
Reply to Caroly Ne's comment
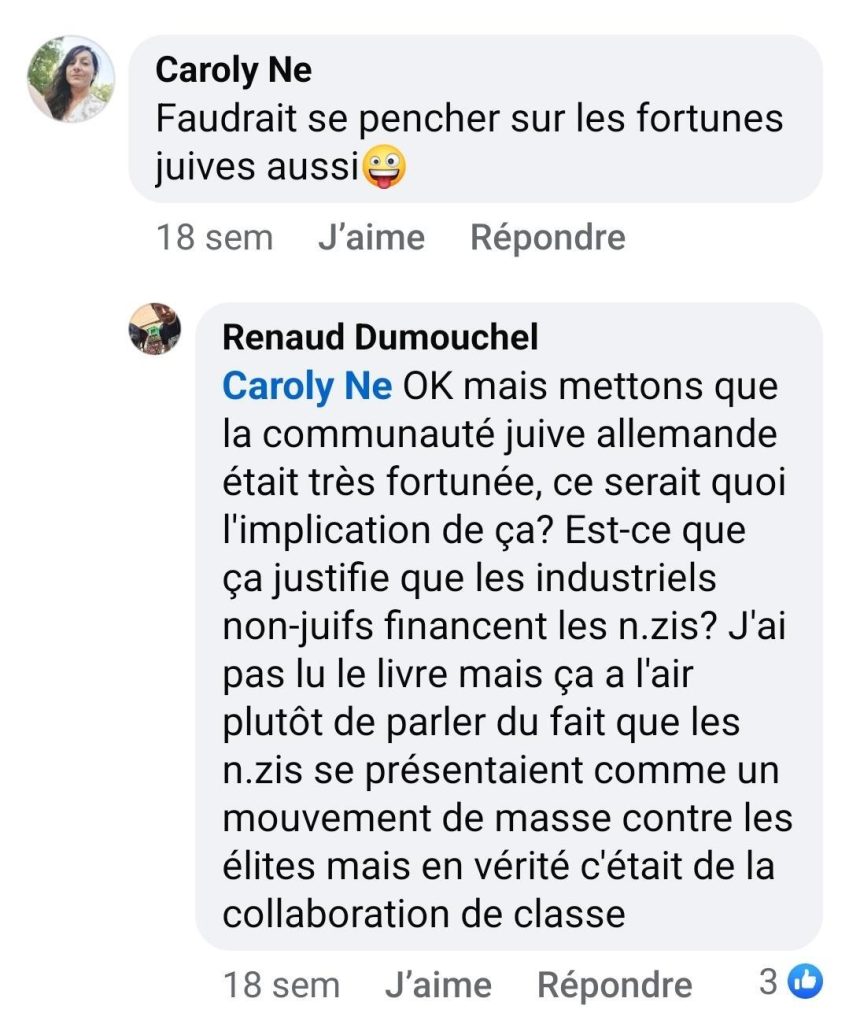pyautogui.click(x=547, y=238)
